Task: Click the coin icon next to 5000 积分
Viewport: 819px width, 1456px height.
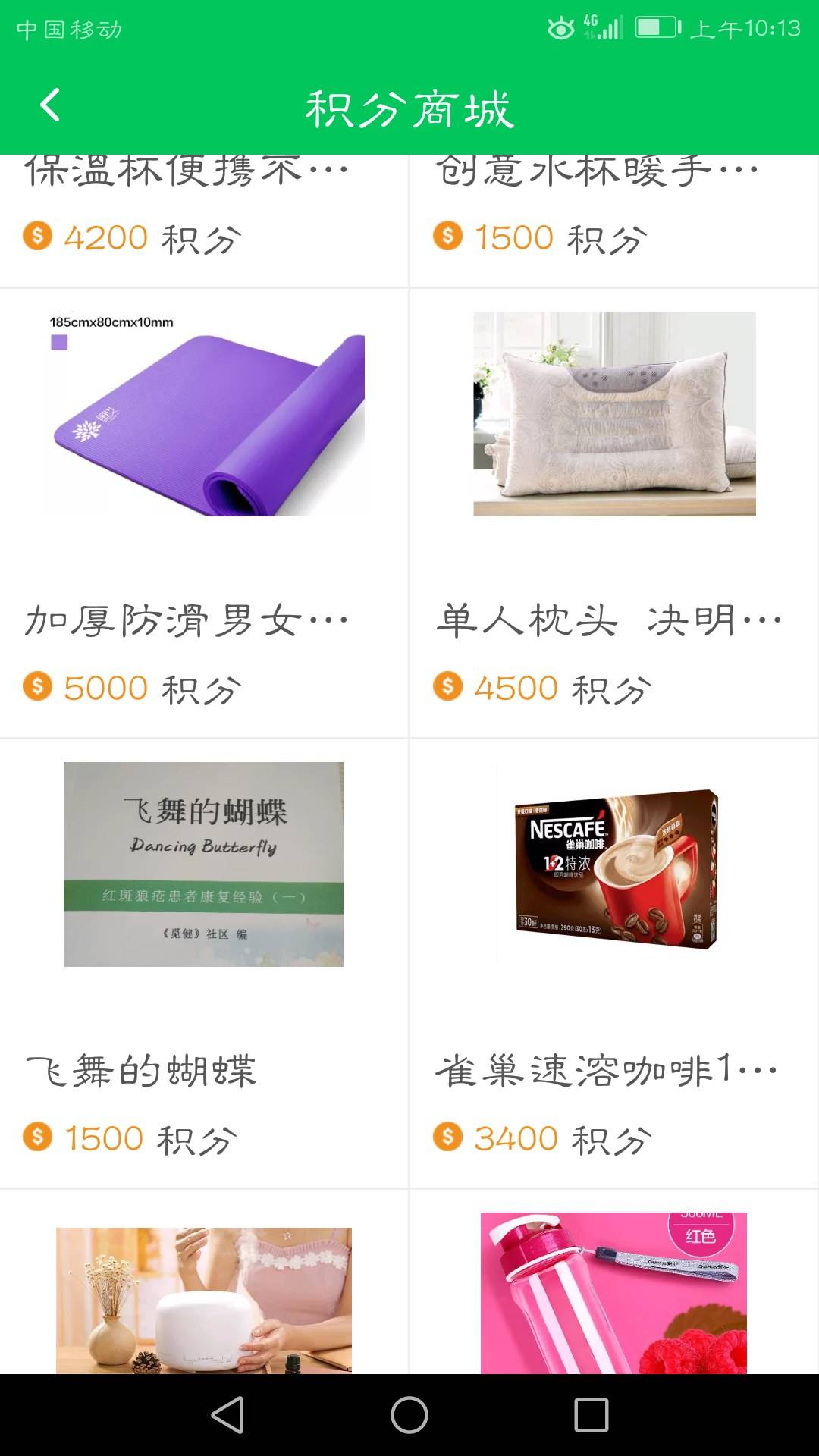Action: (x=37, y=686)
